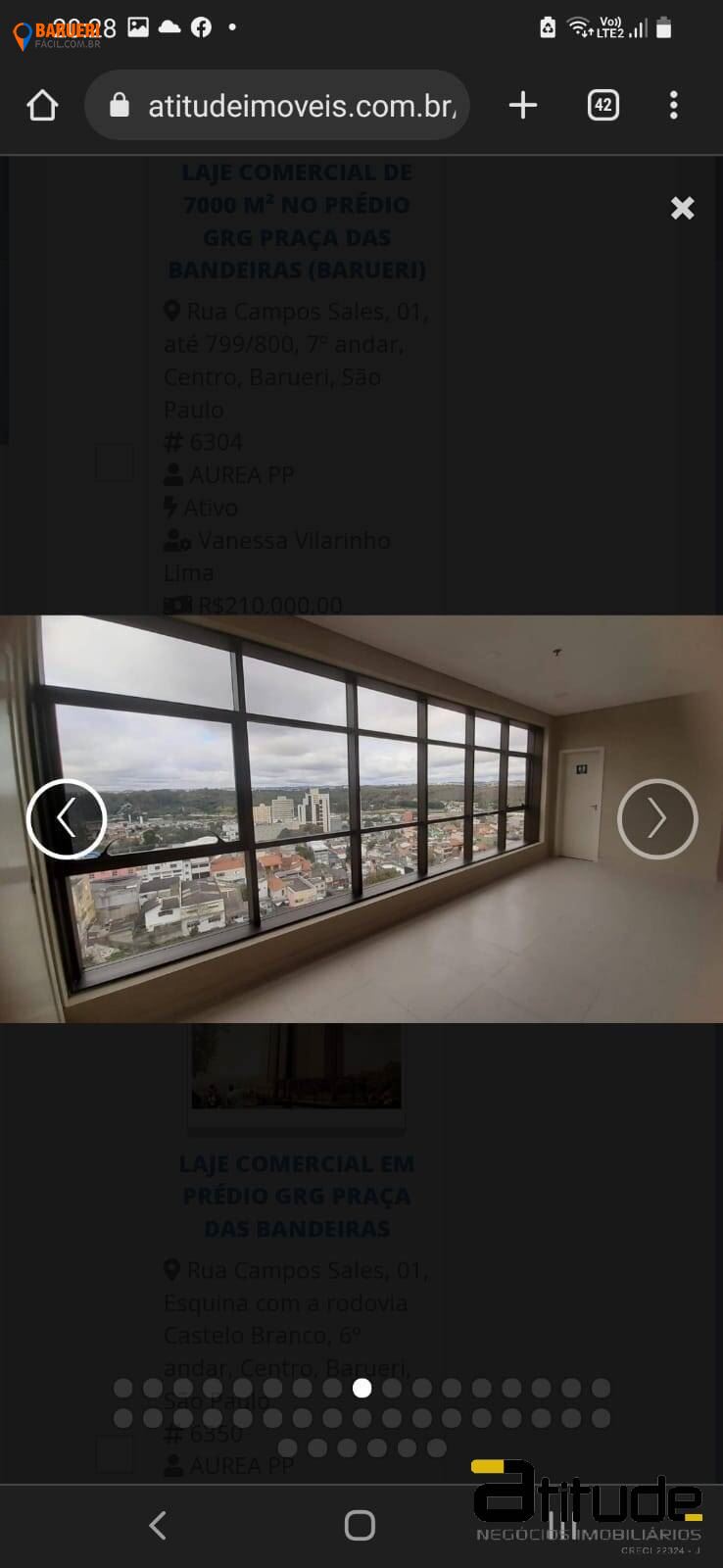Show the previous photo in gallery
Image resolution: width=723 pixels, height=1568 pixels.
pyautogui.click(x=67, y=818)
